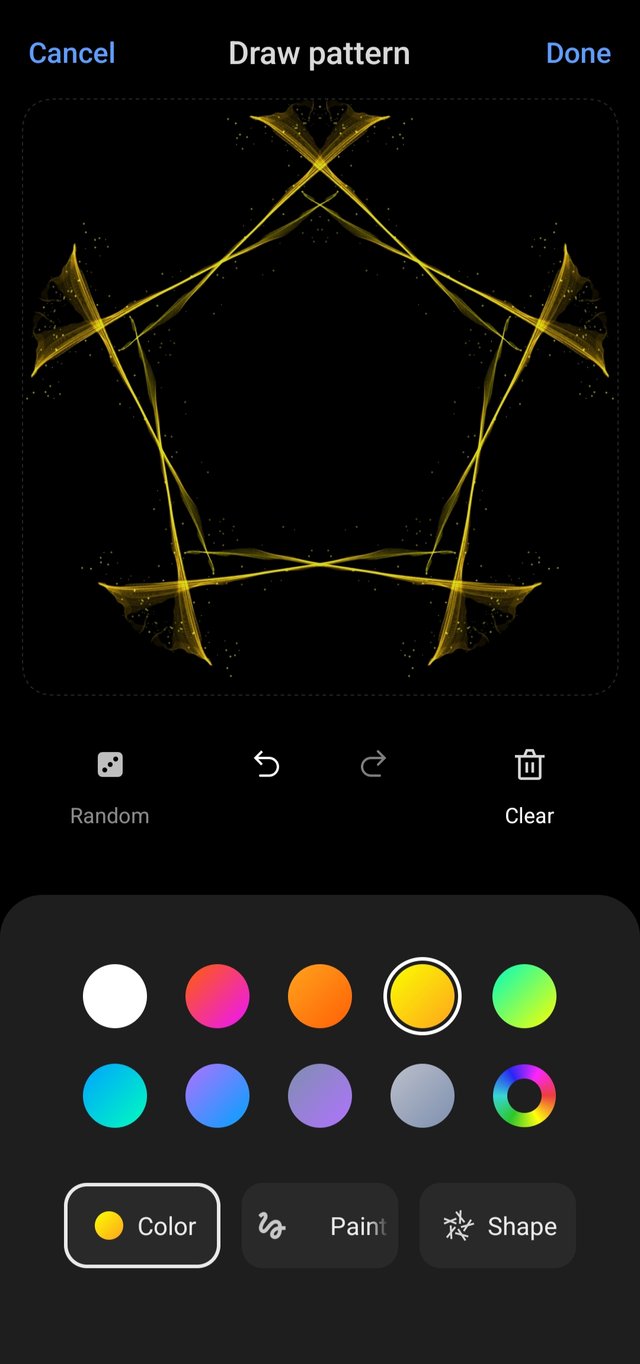Select the blue-violet gradient swatch
640x1364 pixels.
point(217,1096)
